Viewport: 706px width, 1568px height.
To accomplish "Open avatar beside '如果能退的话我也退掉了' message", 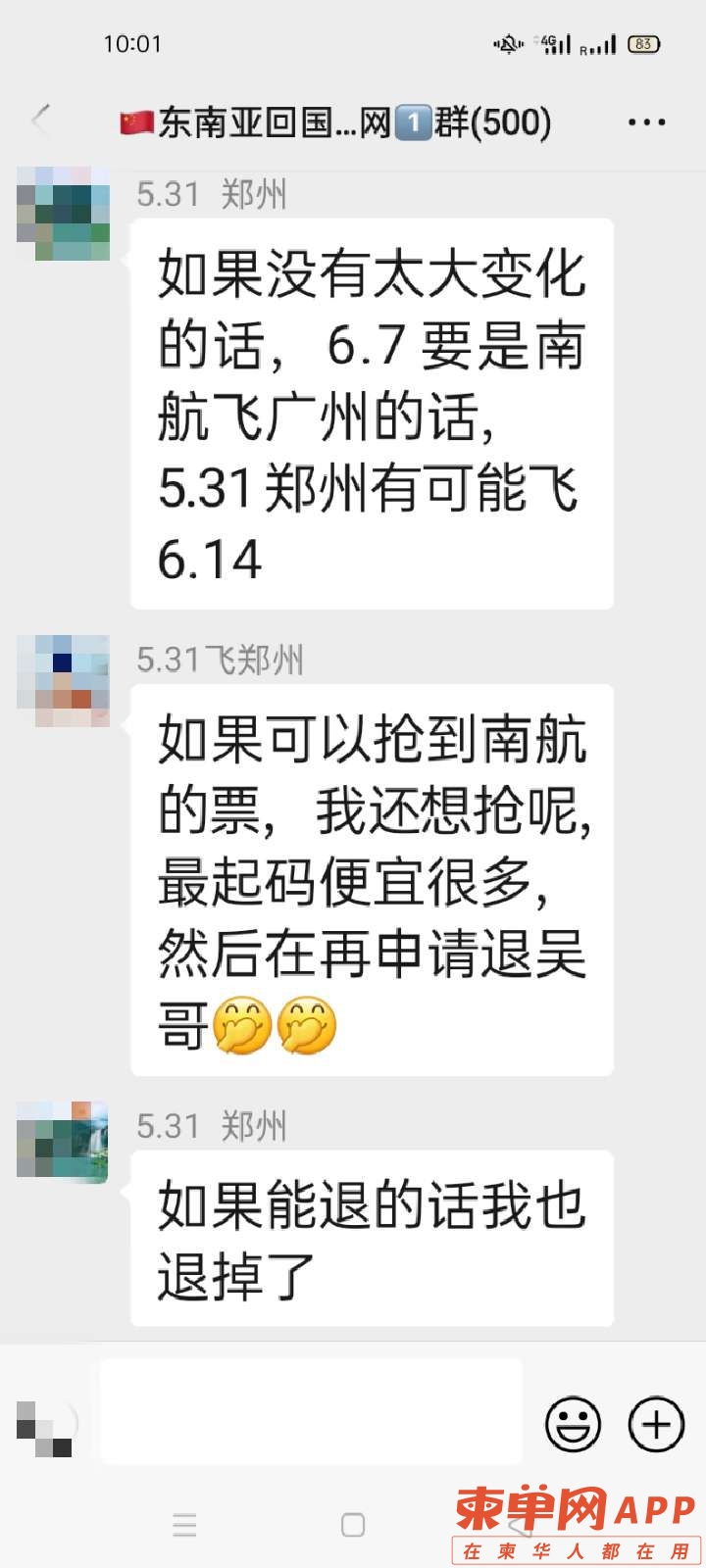I will click(63, 1141).
